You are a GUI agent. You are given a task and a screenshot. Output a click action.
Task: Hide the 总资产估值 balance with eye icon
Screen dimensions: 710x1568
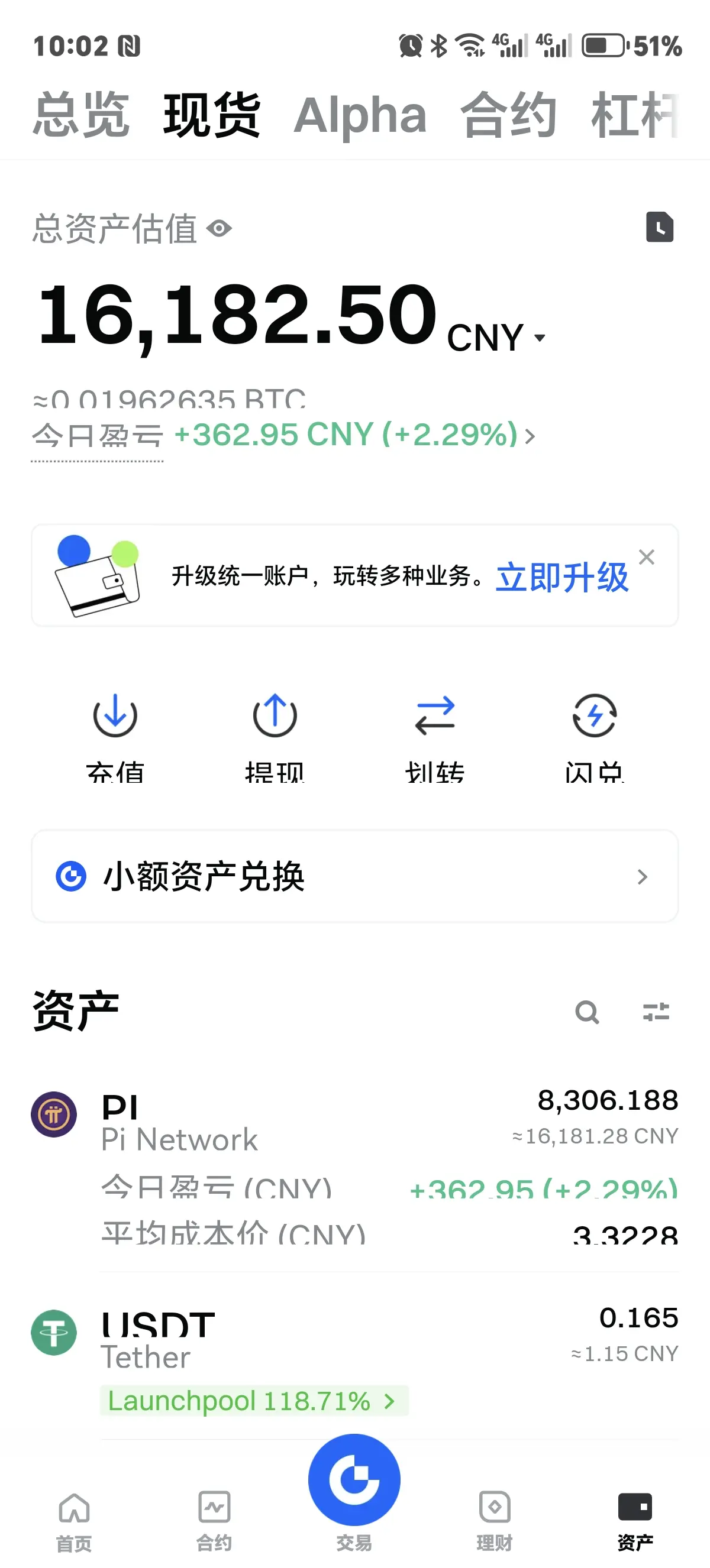219,229
